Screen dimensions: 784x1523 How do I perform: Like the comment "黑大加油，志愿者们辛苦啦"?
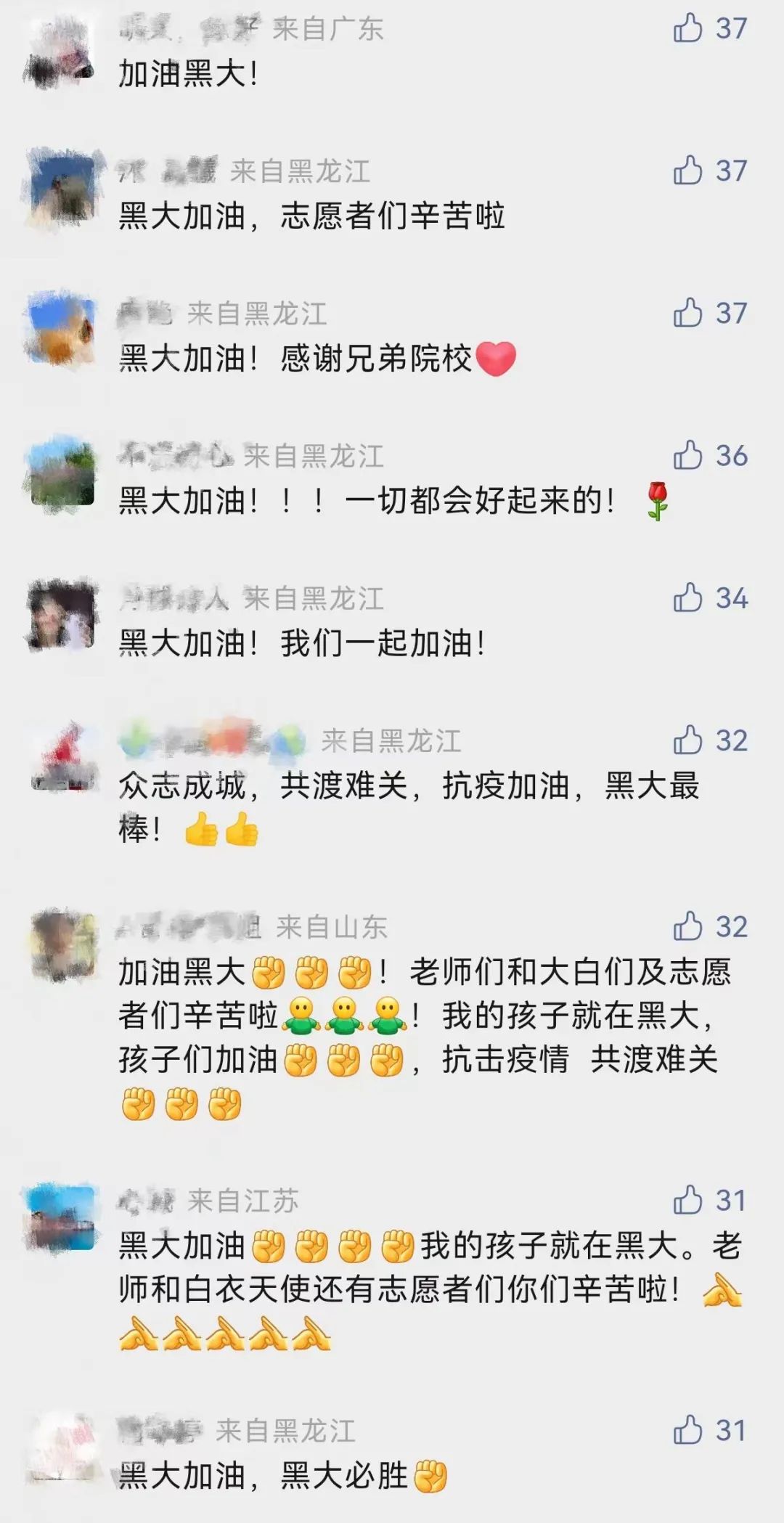[688, 171]
